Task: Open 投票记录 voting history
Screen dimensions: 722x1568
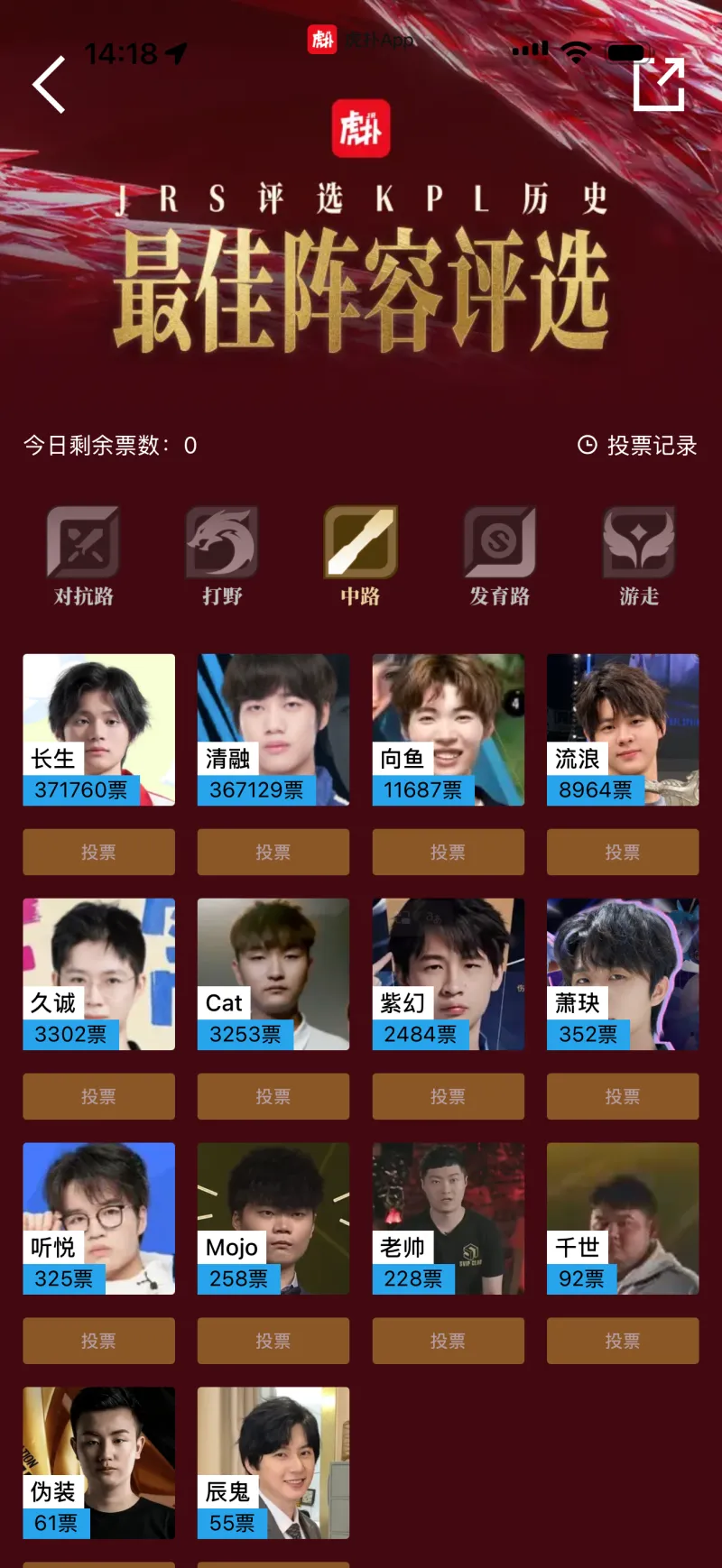Action: pyautogui.click(x=638, y=445)
